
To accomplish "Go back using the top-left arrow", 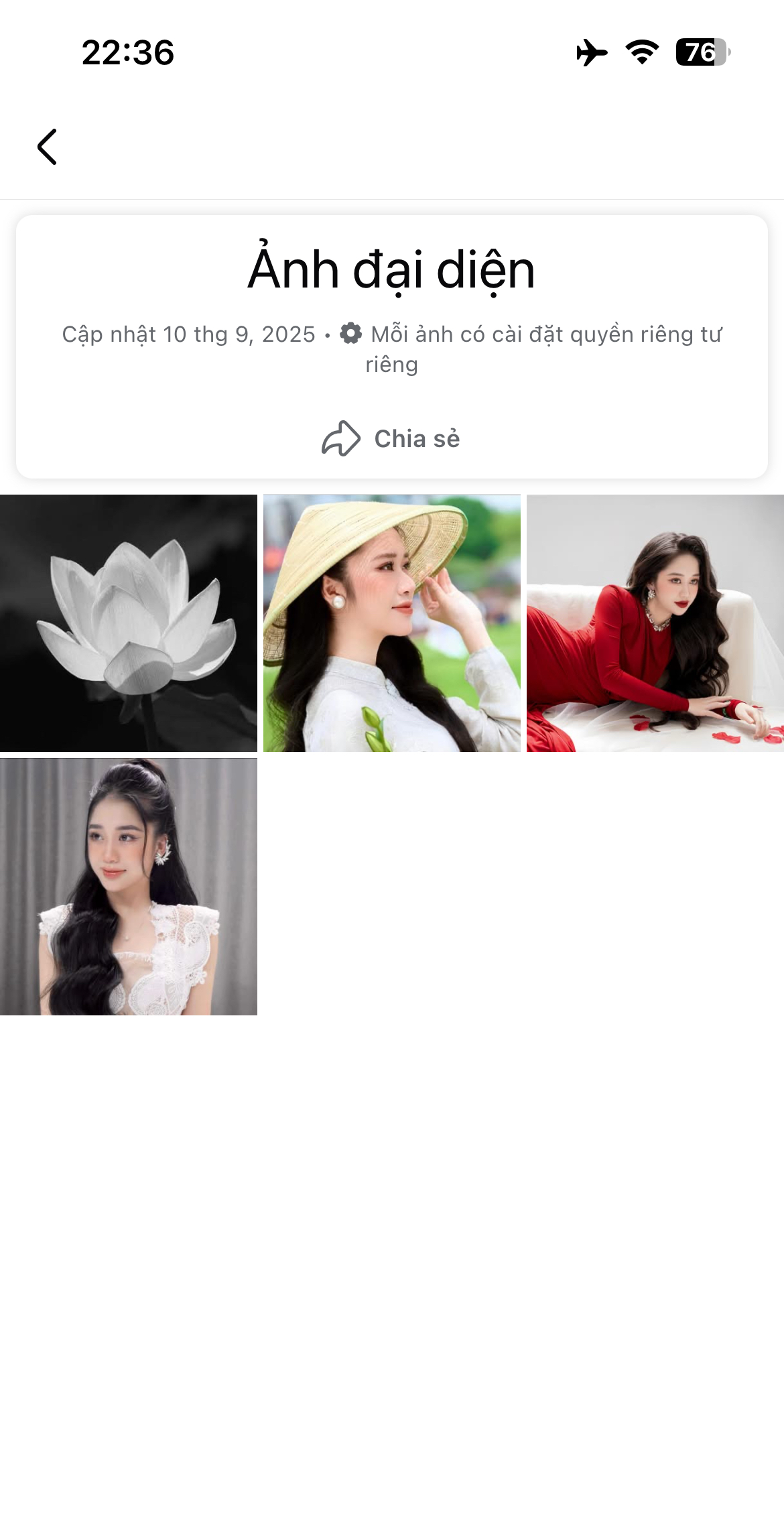I will (x=47, y=147).
